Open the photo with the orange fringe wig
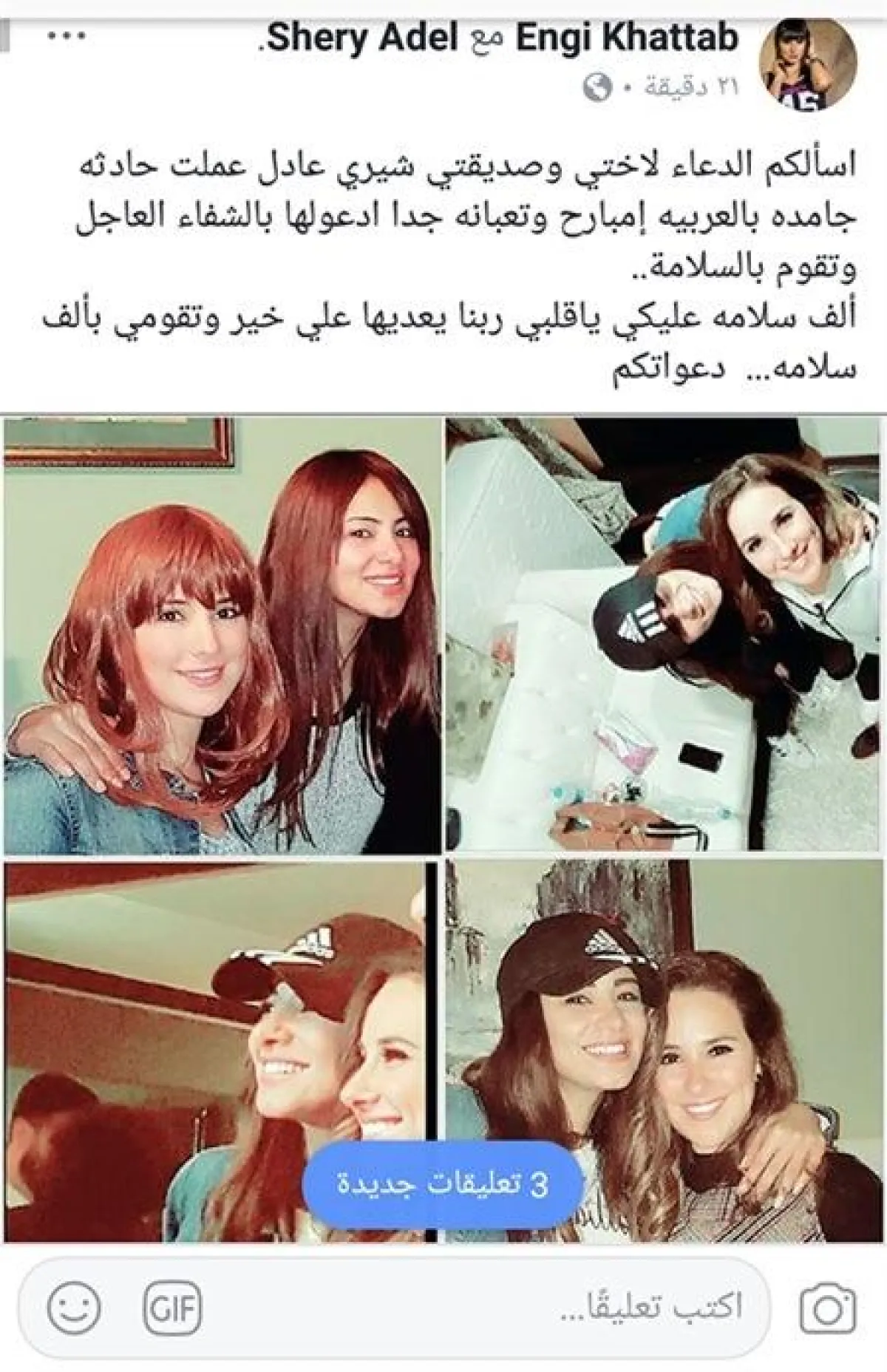887x1372 pixels. coord(222,634)
